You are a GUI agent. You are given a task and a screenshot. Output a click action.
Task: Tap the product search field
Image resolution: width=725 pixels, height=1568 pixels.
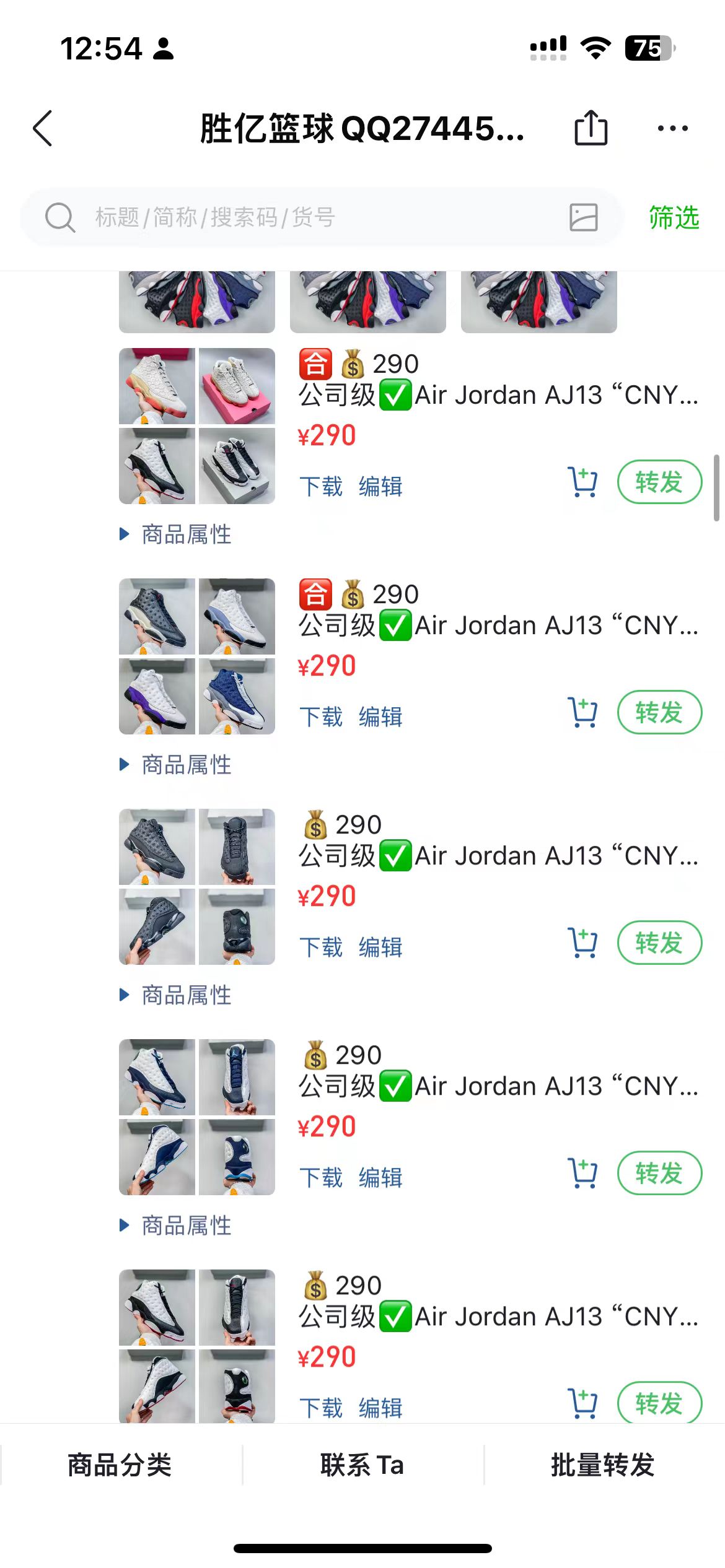coord(321,217)
